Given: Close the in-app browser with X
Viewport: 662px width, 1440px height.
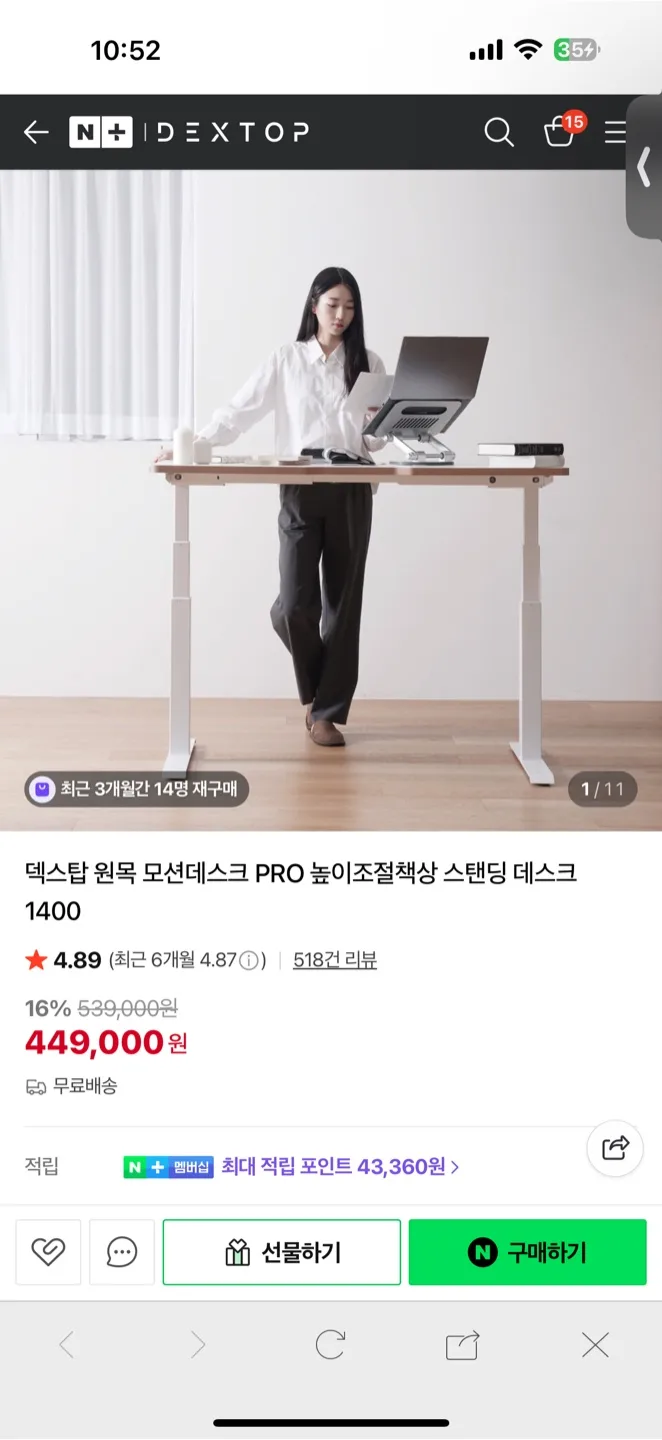Looking at the screenshot, I should [x=595, y=1345].
